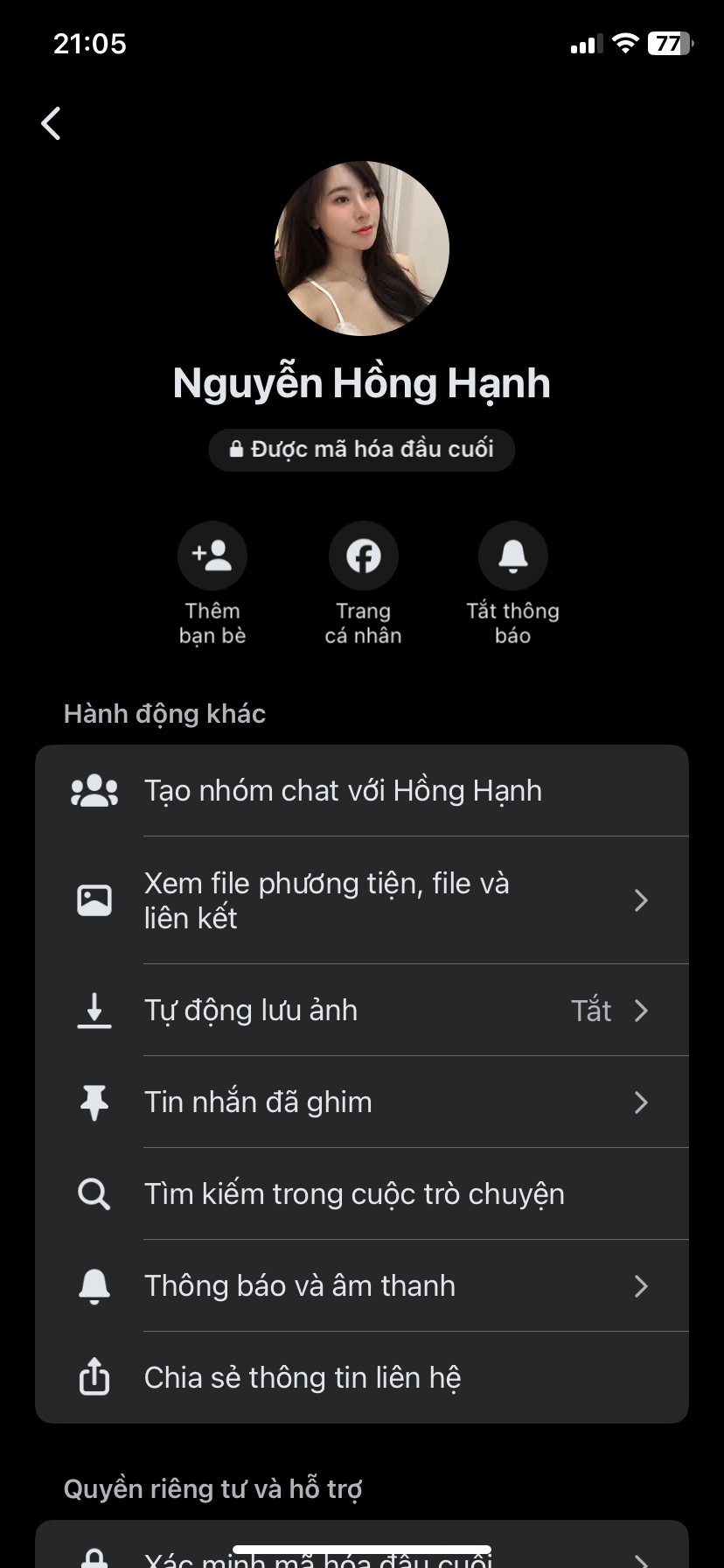
Task: Select Tìm kiếm trong cuộc trò chuyện
Action: pos(362,1194)
